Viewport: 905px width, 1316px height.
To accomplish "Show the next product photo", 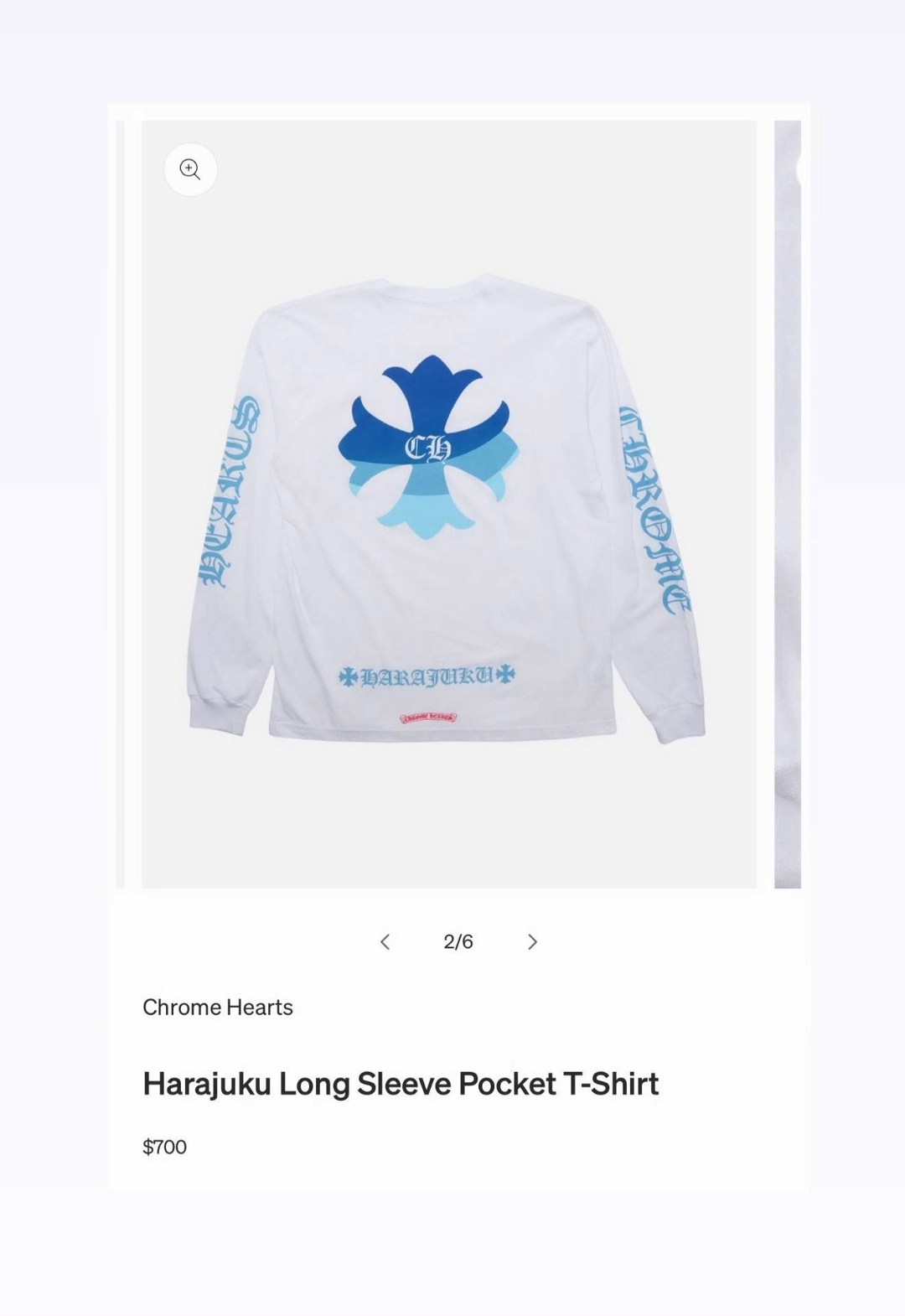I will click(x=532, y=941).
